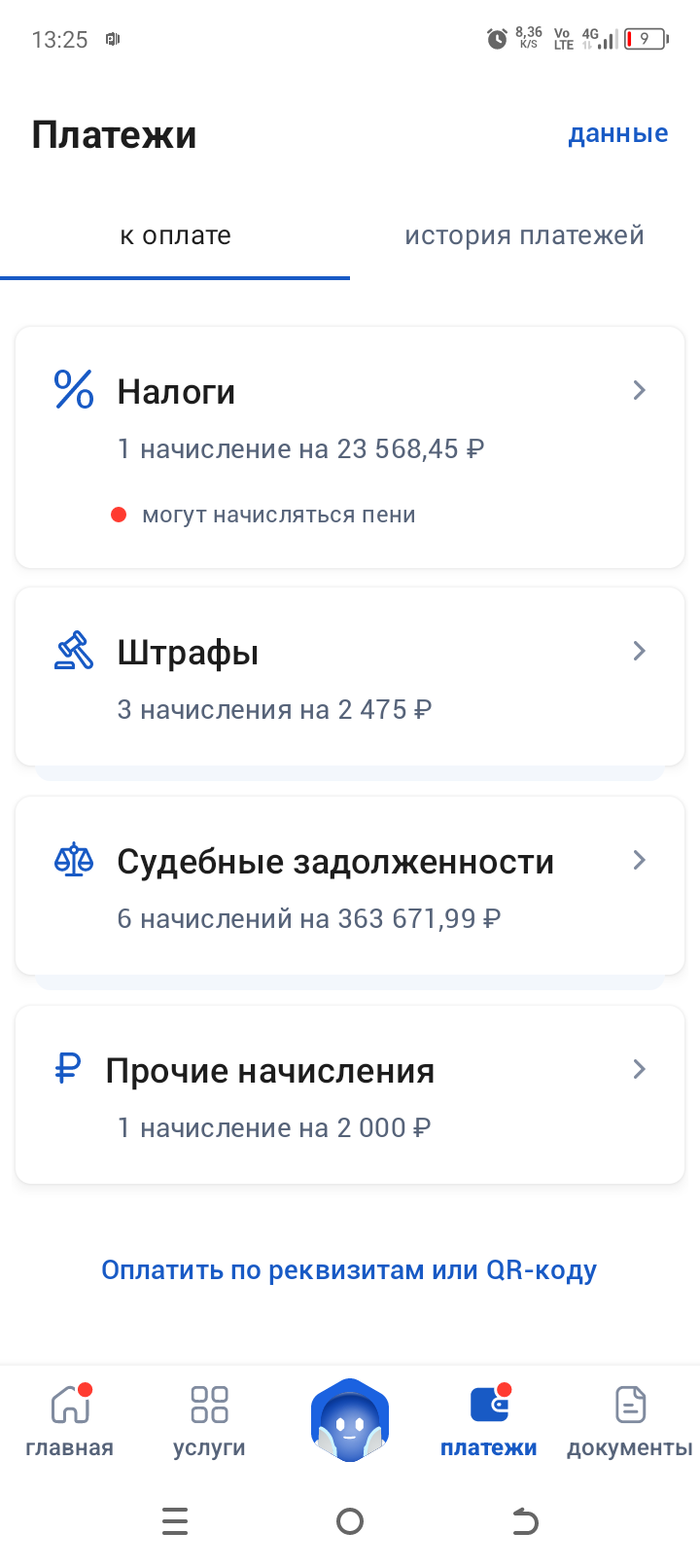
Task: Open Прочие начисления via its arrow
Action: click(639, 1068)
